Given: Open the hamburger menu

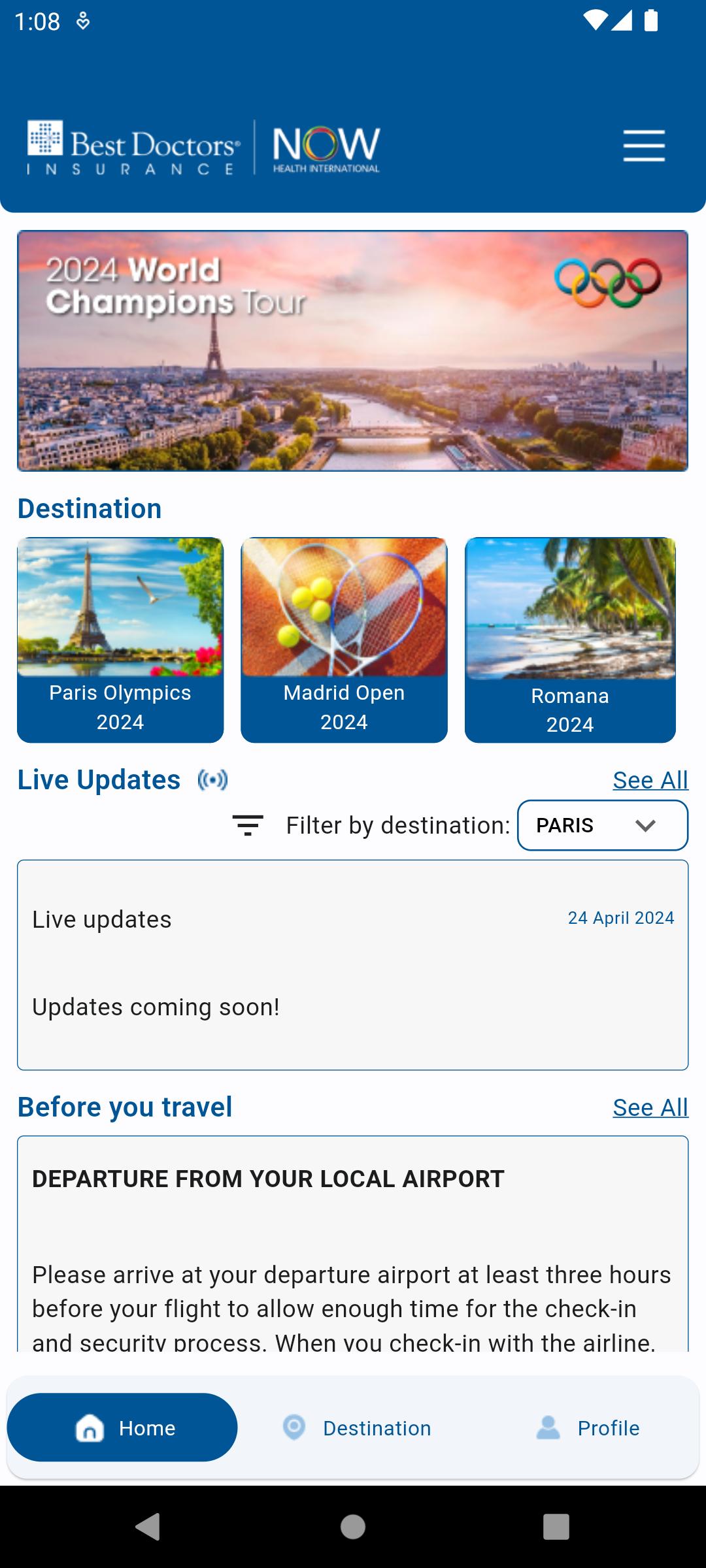Looking at the screenshot, I should tap(644, 145).
